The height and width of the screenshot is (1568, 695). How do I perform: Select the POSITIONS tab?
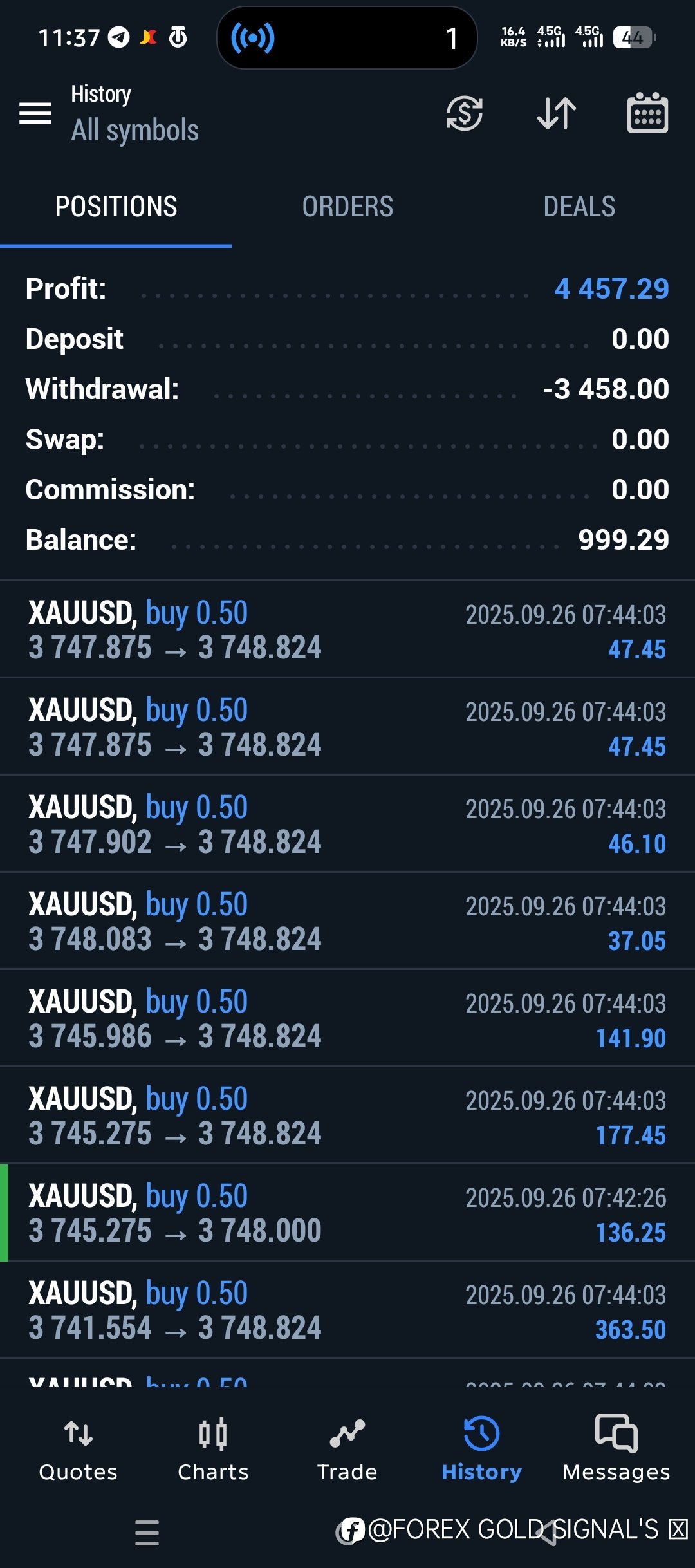[116, 207]
